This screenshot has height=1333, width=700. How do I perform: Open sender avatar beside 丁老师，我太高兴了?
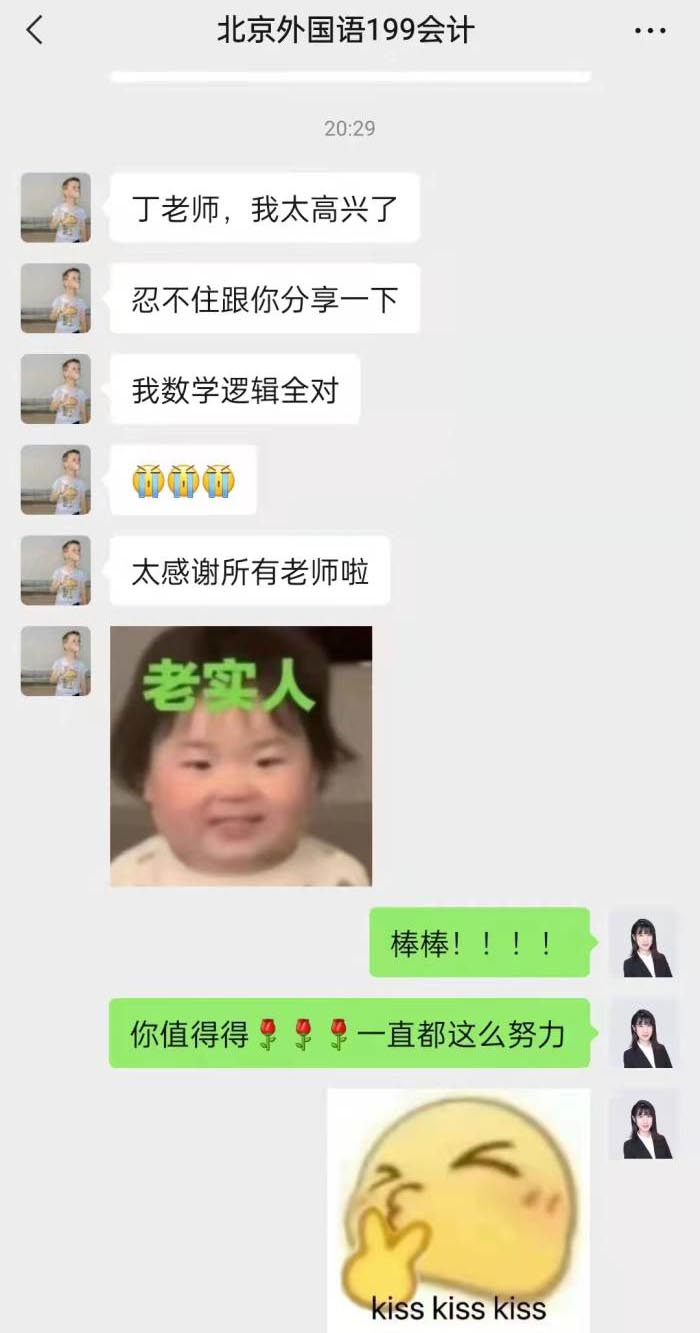(56, 208)
